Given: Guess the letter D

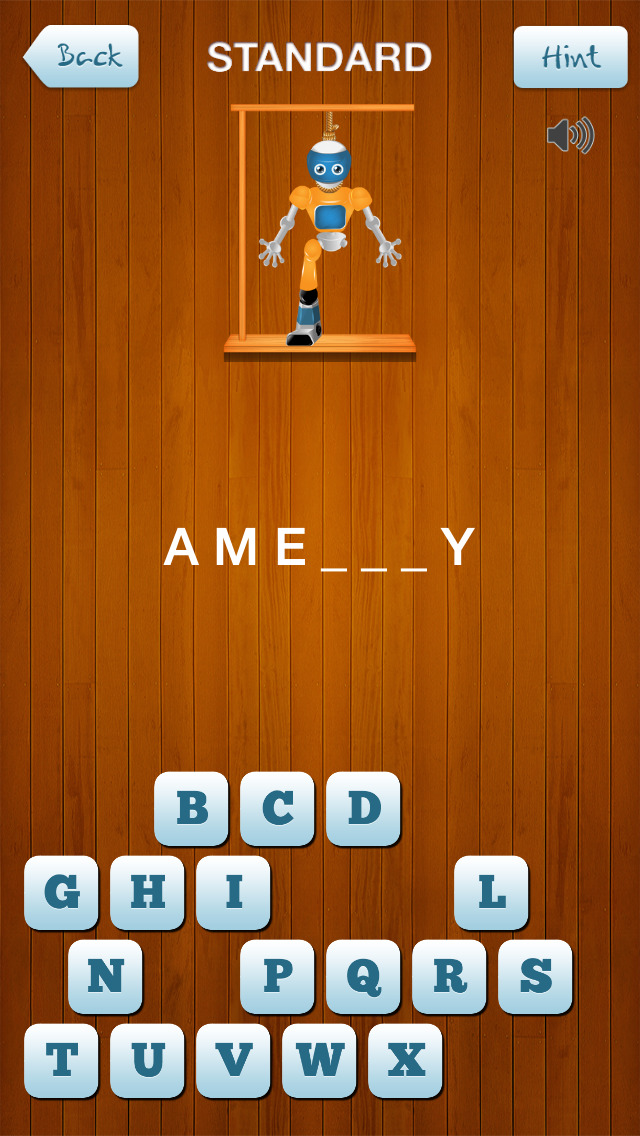Looking at the screenshot, I should point(363,808).
